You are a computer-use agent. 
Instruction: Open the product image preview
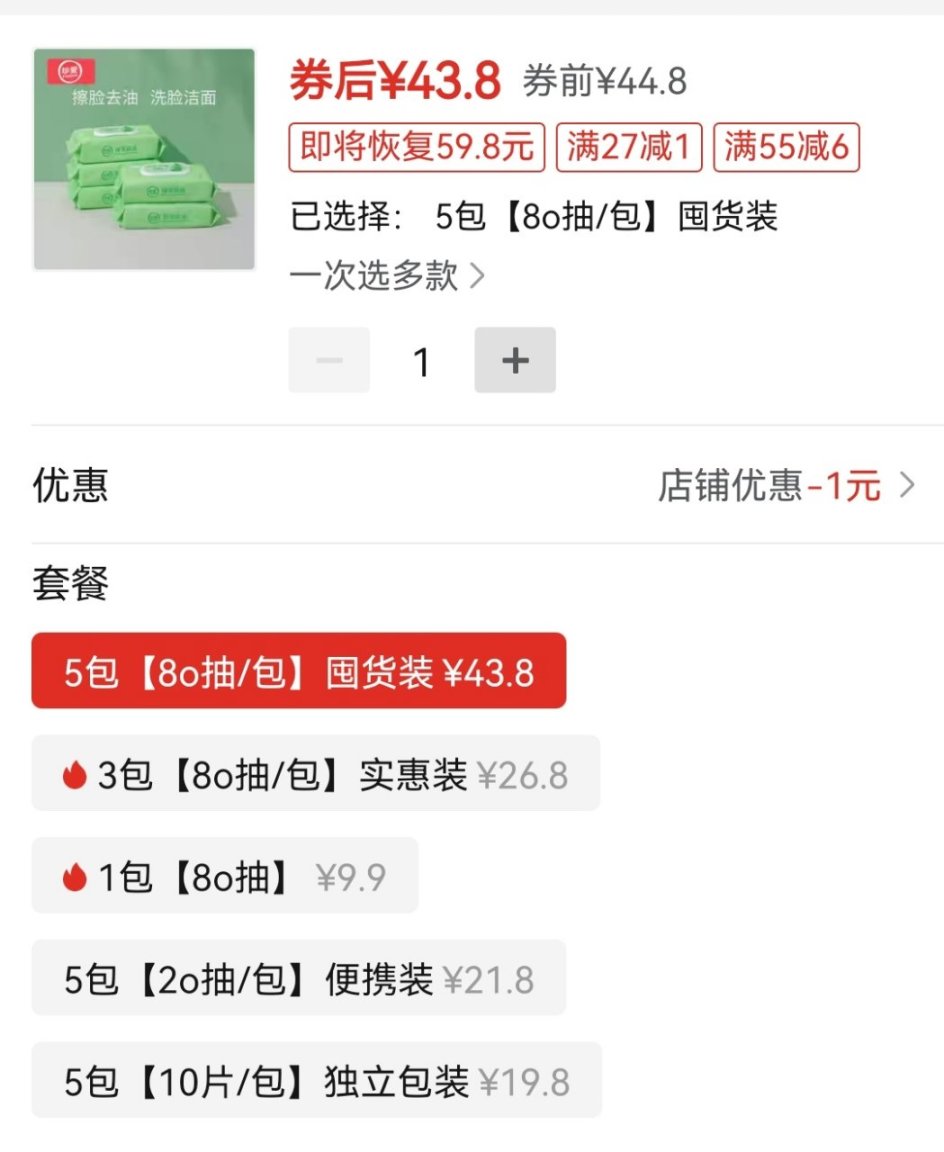point(144,160)
